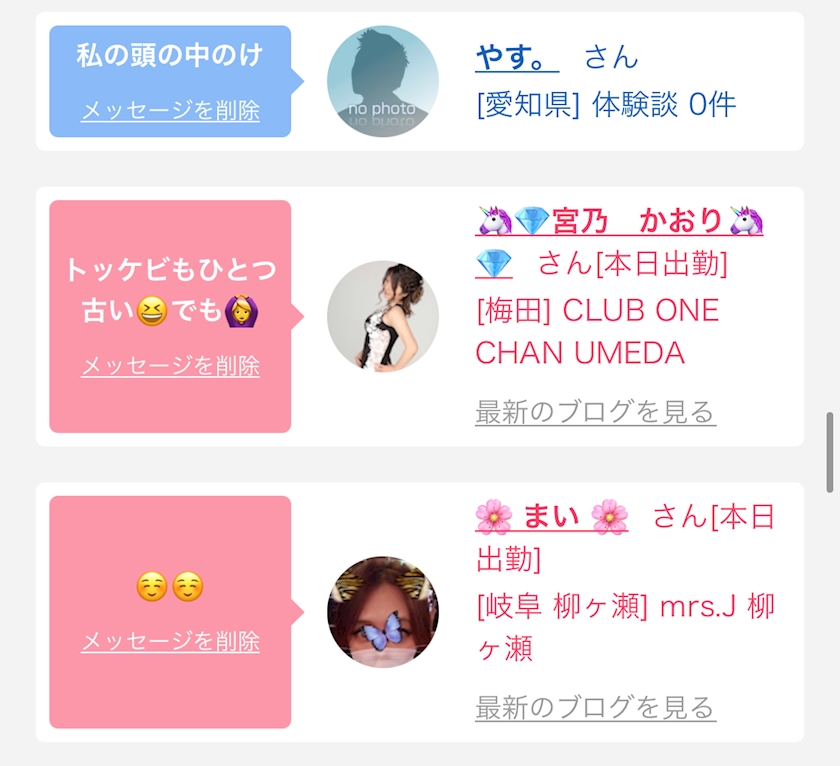
Task: View まい's latest blog
Action: [x=596, y=708]
